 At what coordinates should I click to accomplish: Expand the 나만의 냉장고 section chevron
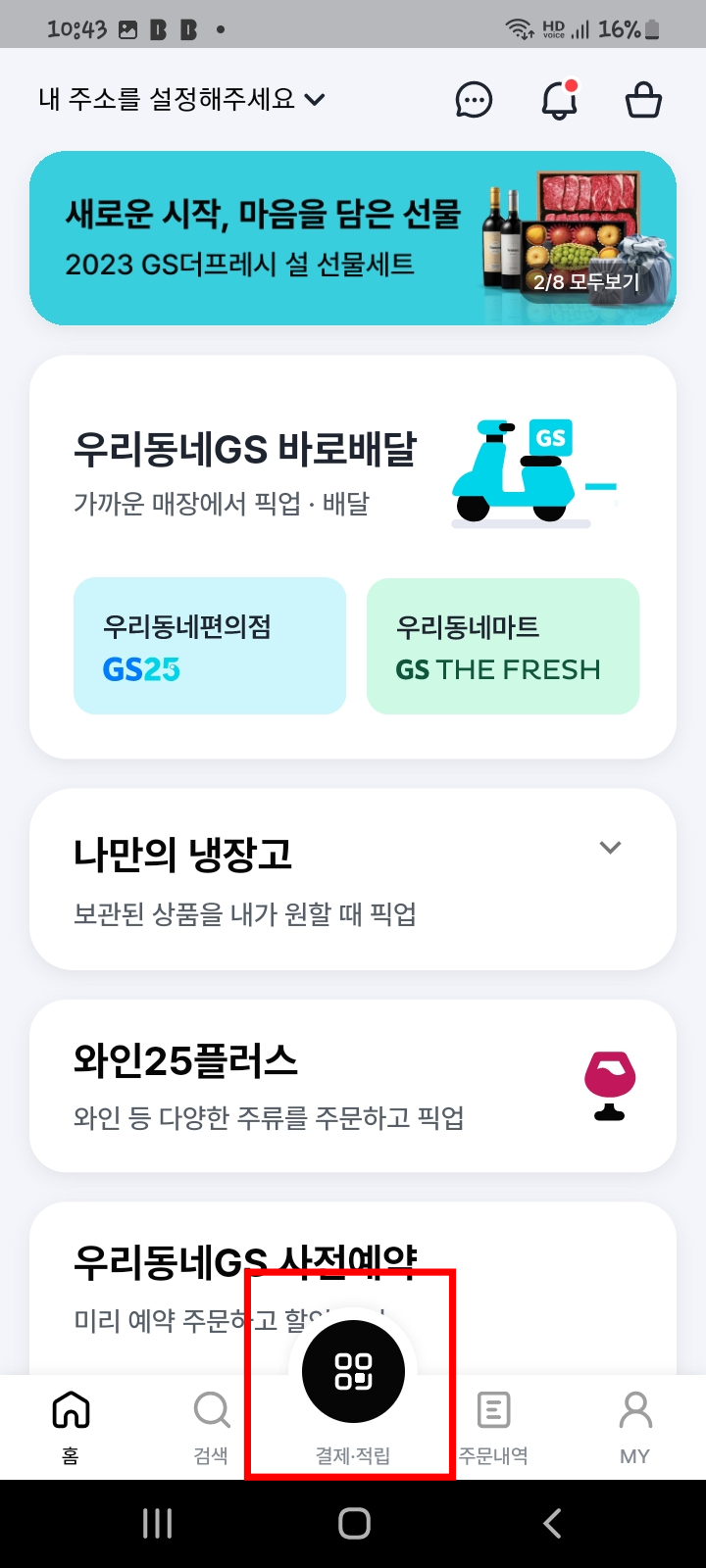[610, 847]
